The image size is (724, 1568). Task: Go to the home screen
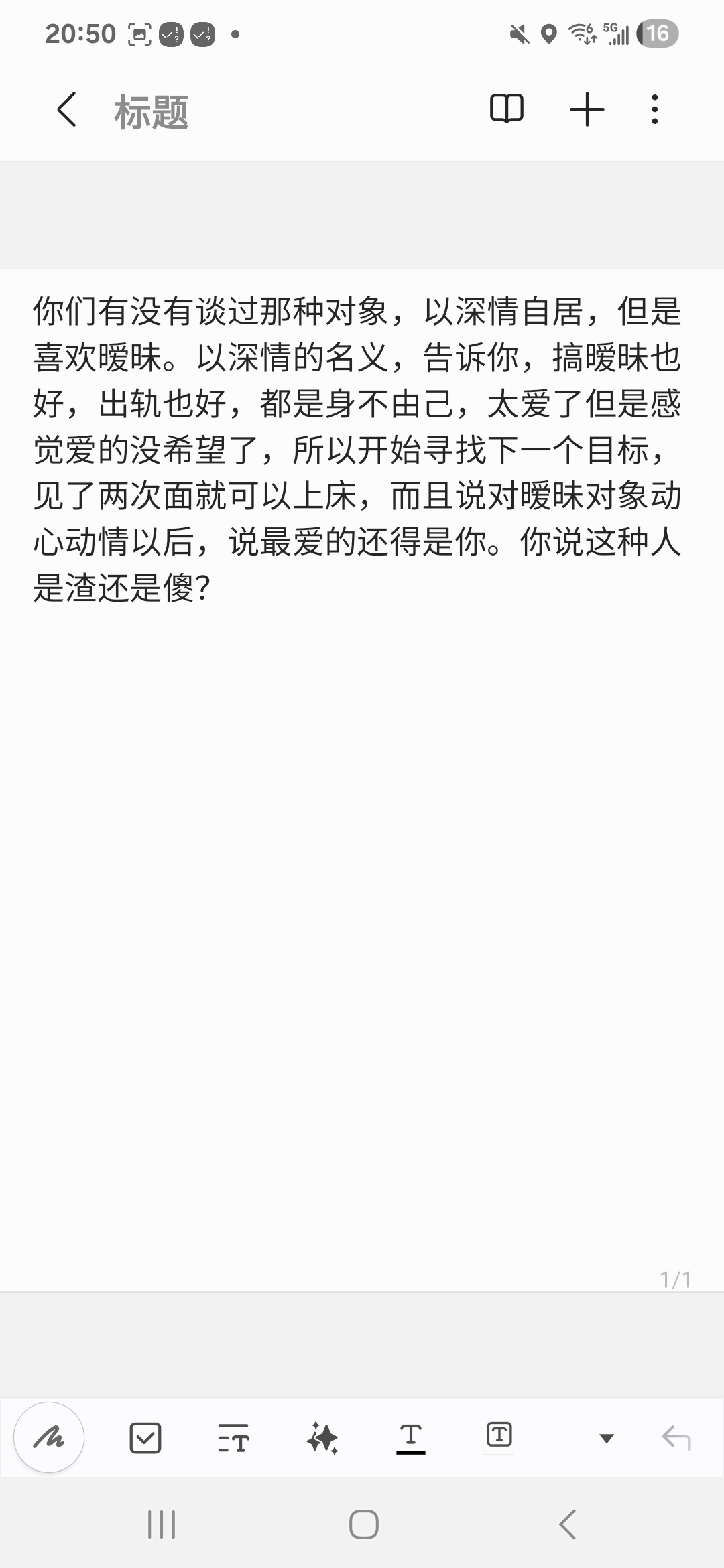[363, 1525]
